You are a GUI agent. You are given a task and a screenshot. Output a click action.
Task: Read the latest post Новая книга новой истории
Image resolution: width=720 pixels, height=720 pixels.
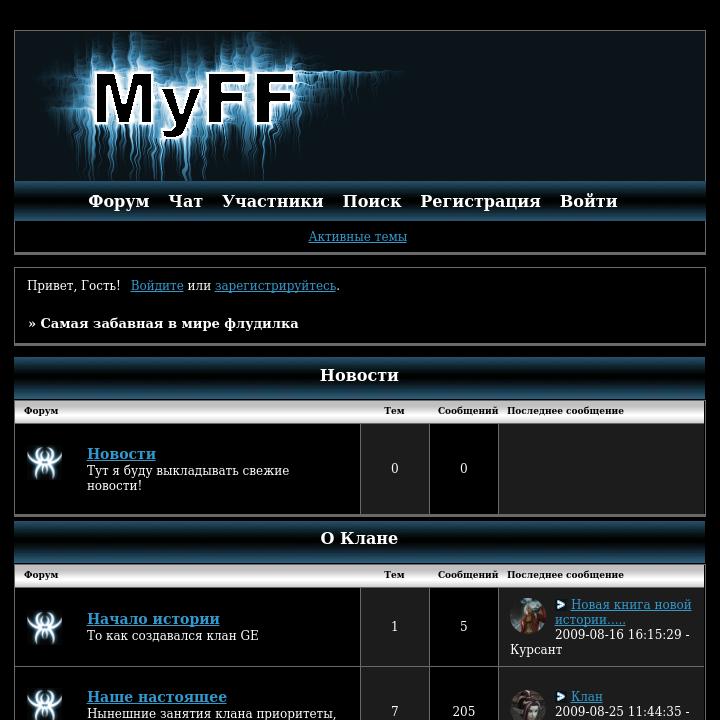click(x=630, y=605)
